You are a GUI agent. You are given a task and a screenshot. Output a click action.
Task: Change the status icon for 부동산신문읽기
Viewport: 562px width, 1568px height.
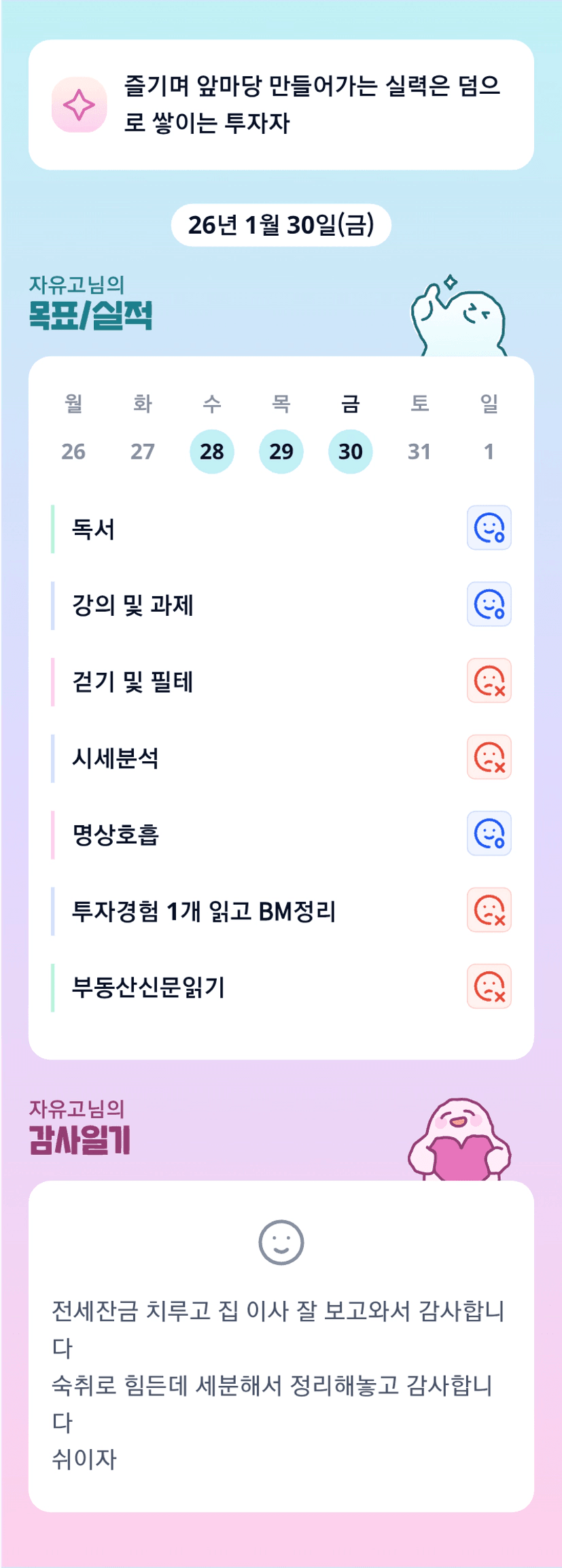[x=489, y=987]
